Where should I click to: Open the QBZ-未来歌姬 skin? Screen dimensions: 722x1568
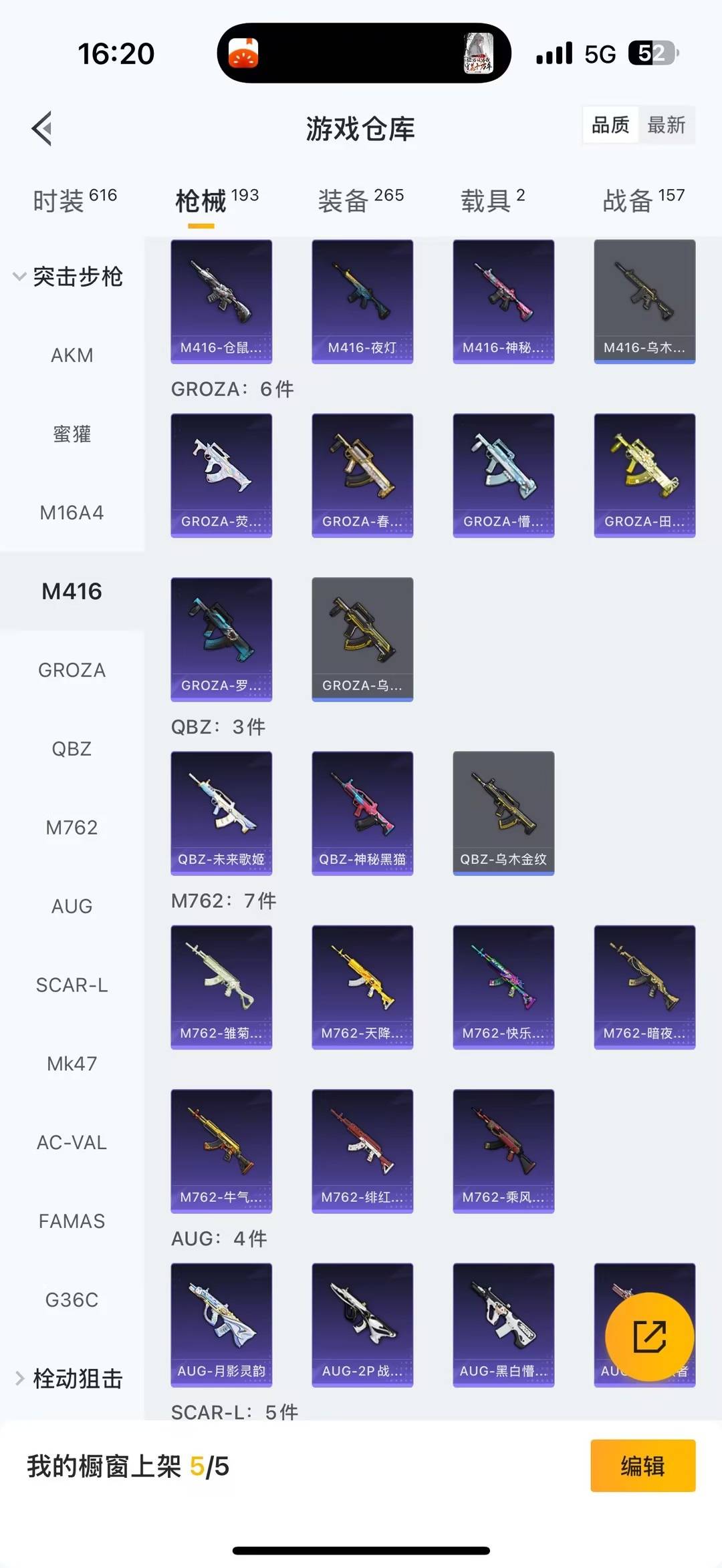221,813
